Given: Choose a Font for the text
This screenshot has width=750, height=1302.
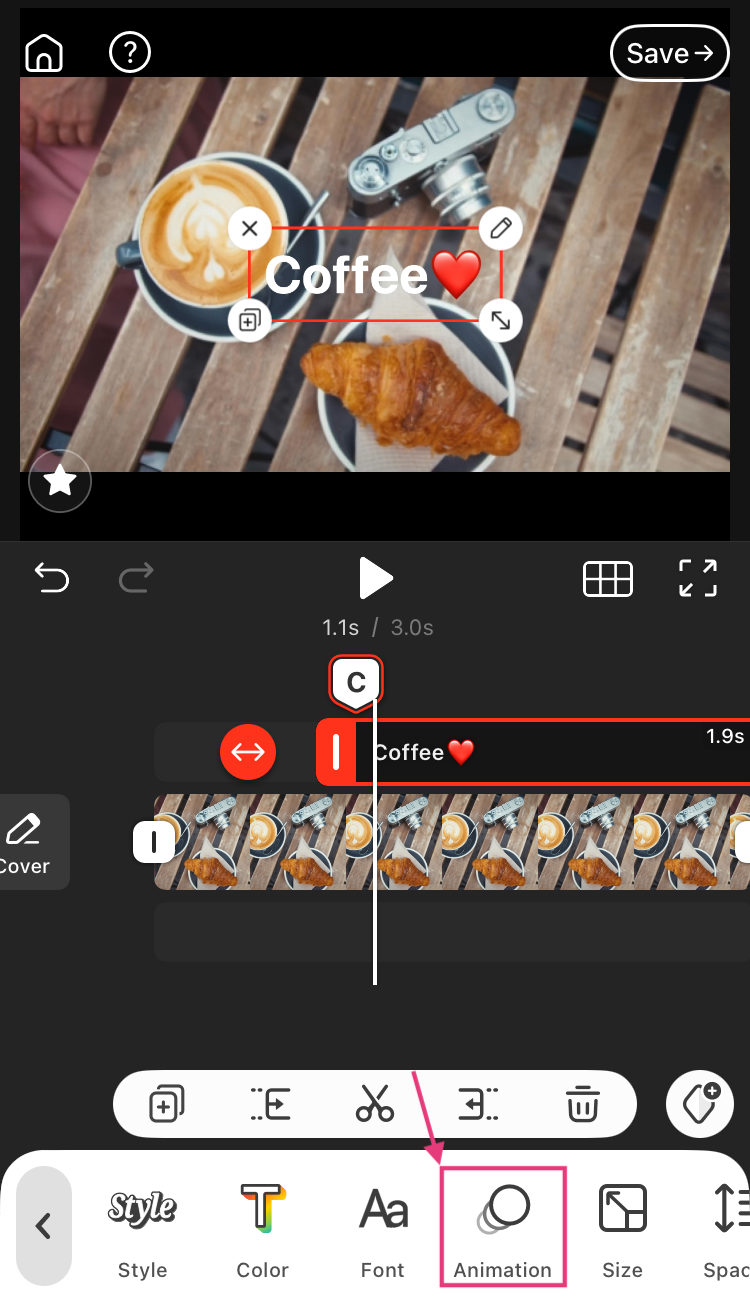Looking at the screenshot, I should tap(383, 1227).
